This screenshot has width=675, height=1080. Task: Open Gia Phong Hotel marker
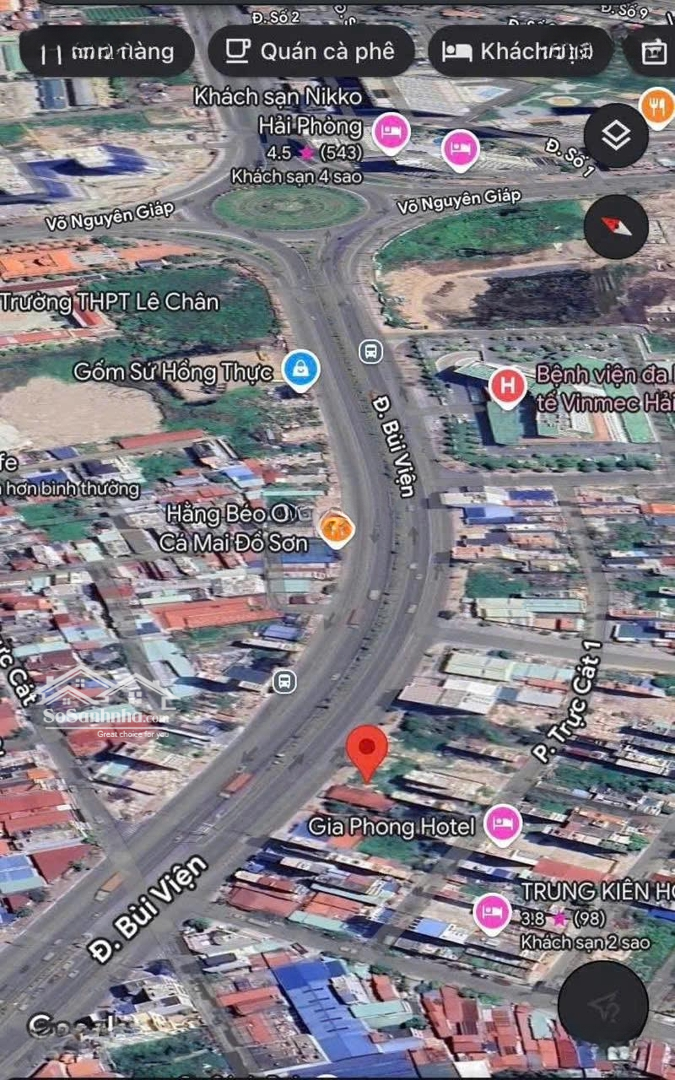click(x=503, y=825)
